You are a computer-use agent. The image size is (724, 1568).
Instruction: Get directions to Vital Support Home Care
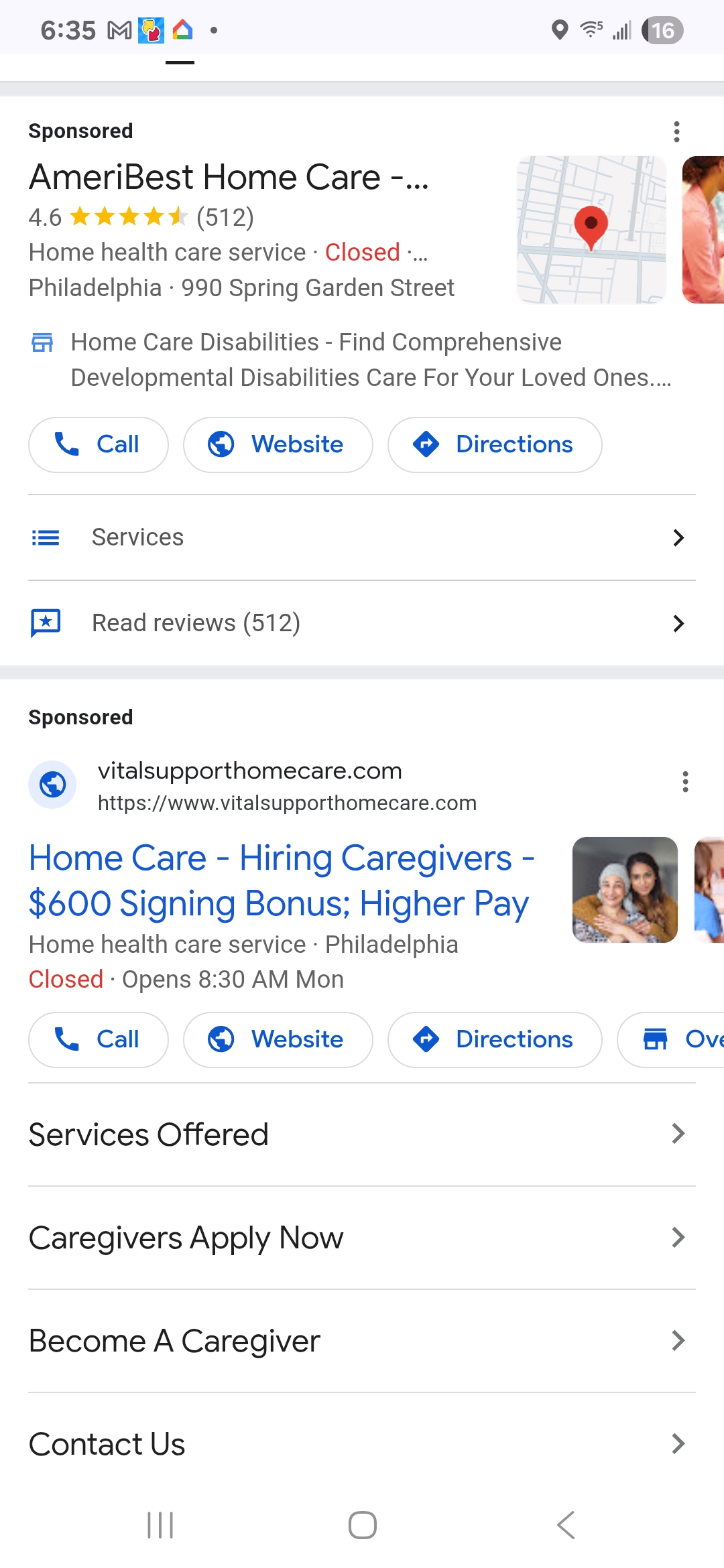click(x=494, y=1039)
